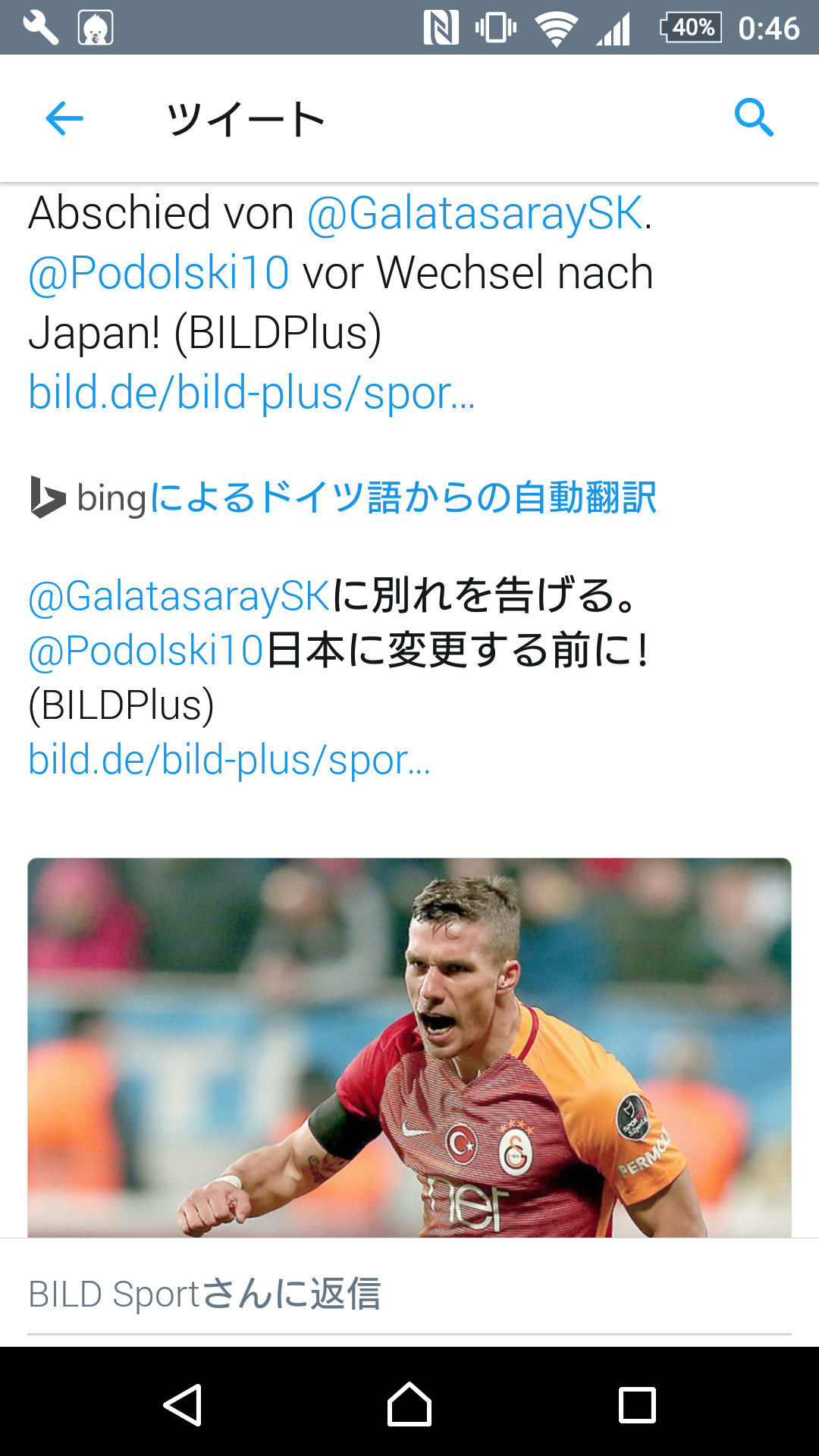Tap the reply field for BILD Sport
This screenshot has height=1456, width=819.
click(409, 1294)
